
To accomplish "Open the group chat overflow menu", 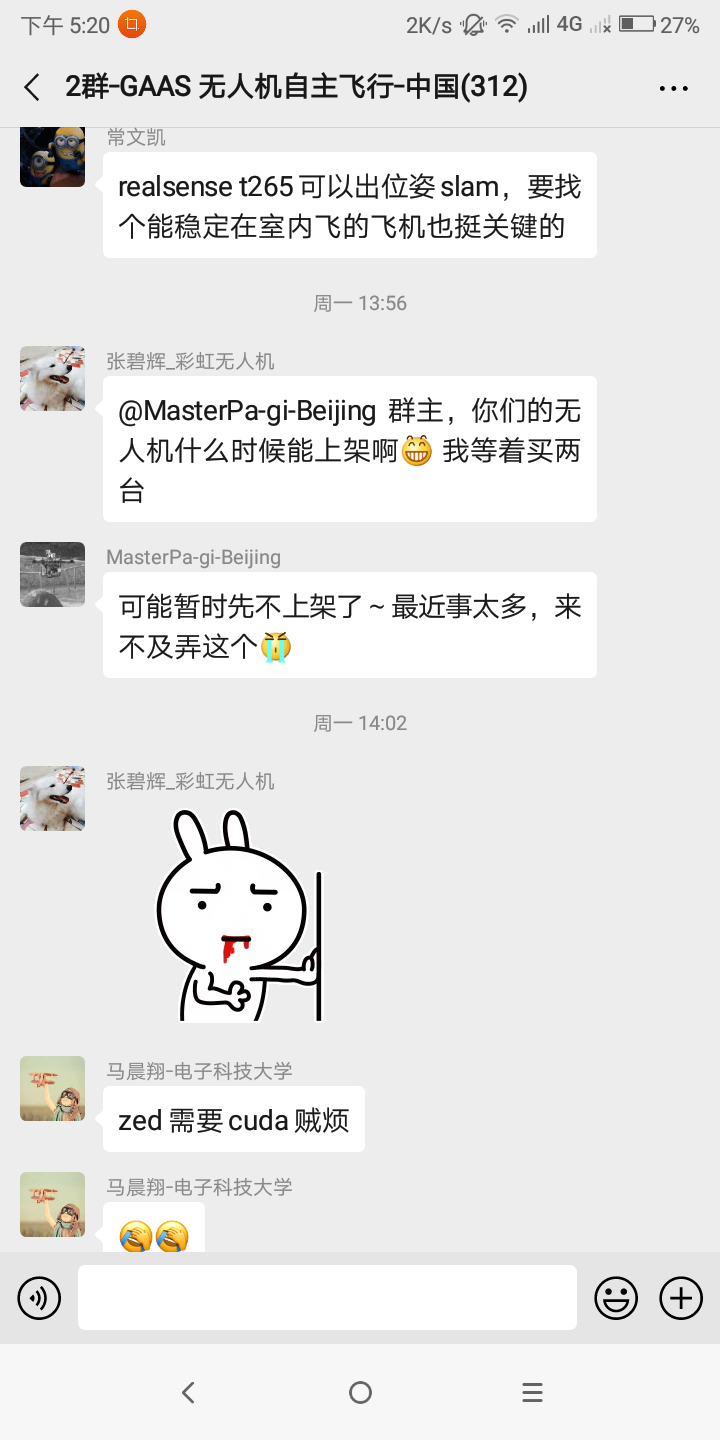I will pos(674,88).
